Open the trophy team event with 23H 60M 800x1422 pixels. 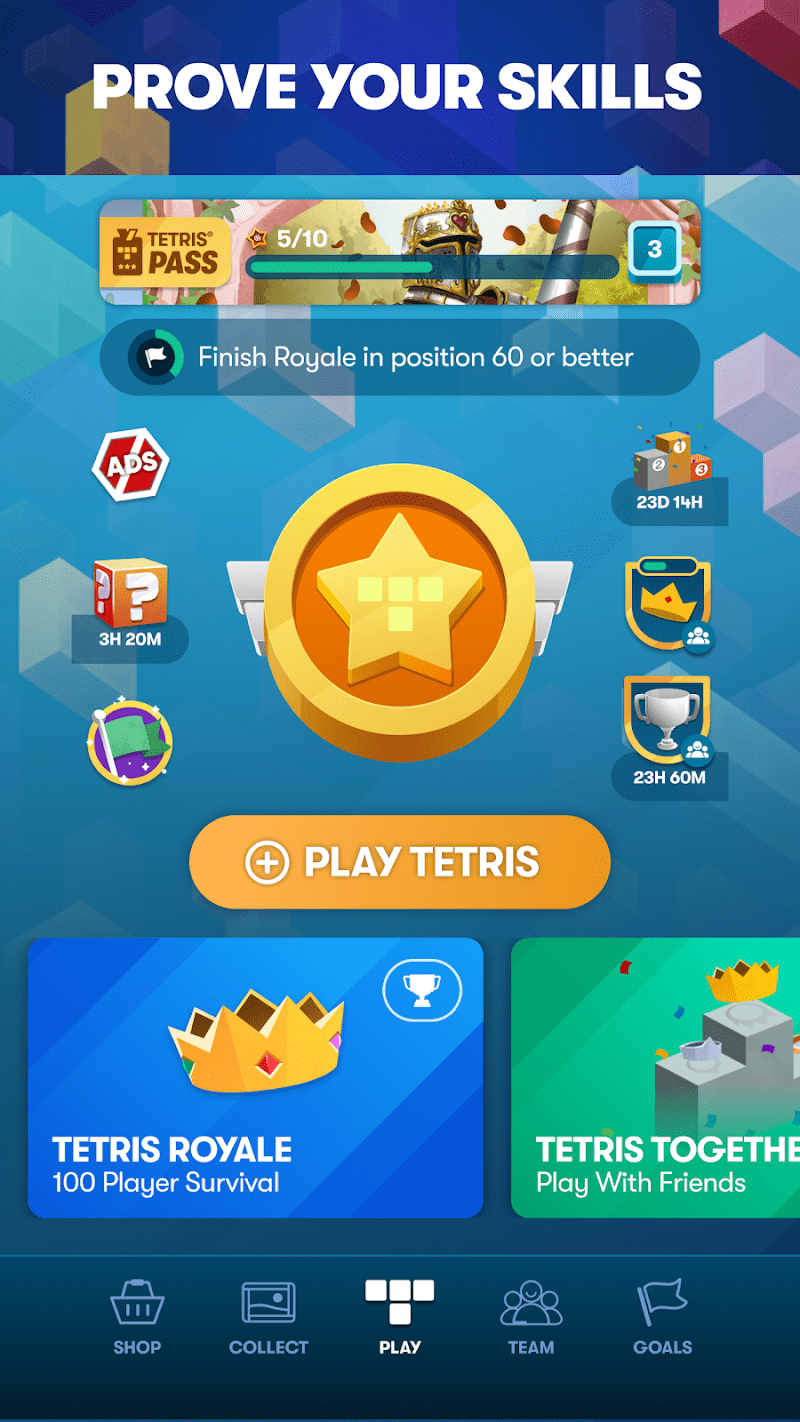(x=668, y=730)
